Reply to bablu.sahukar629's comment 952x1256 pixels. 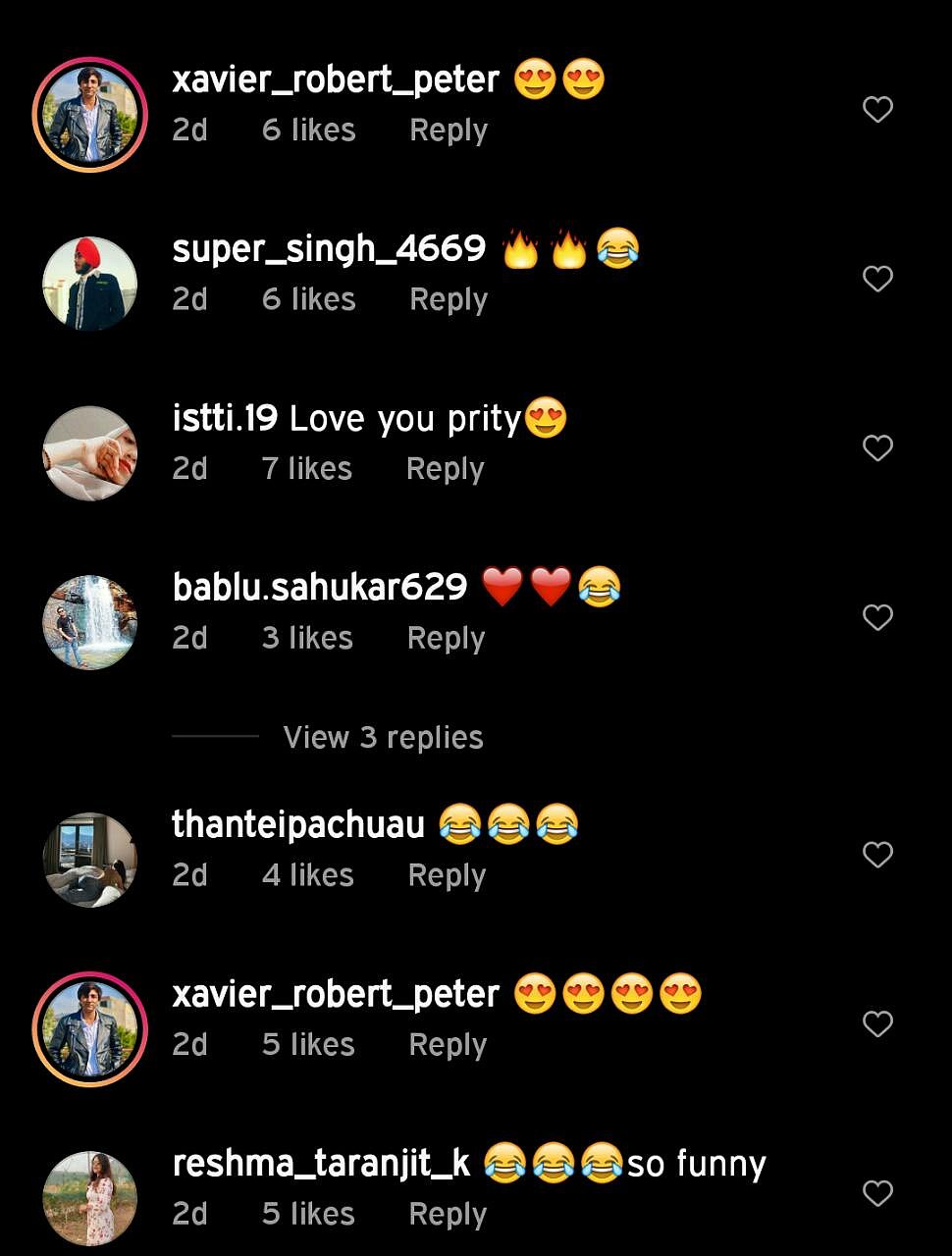click(447, 638)
